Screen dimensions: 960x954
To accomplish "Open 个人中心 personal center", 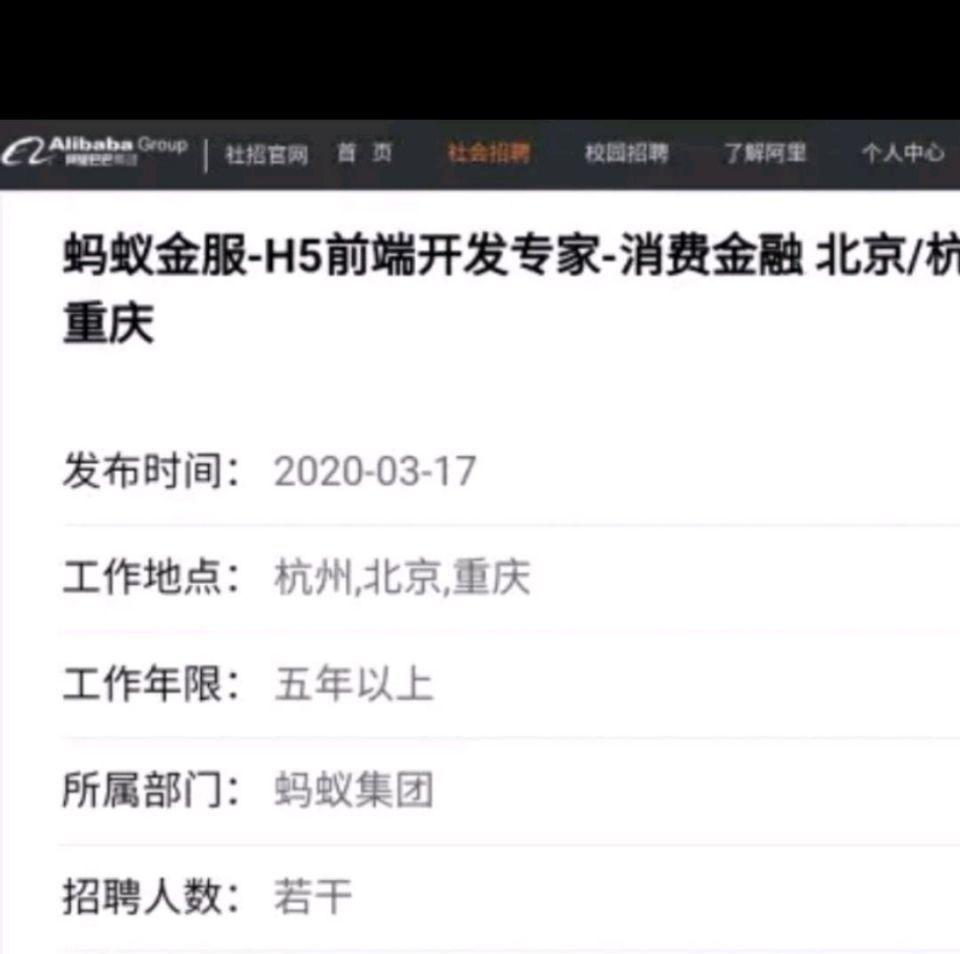I will 902,153.
